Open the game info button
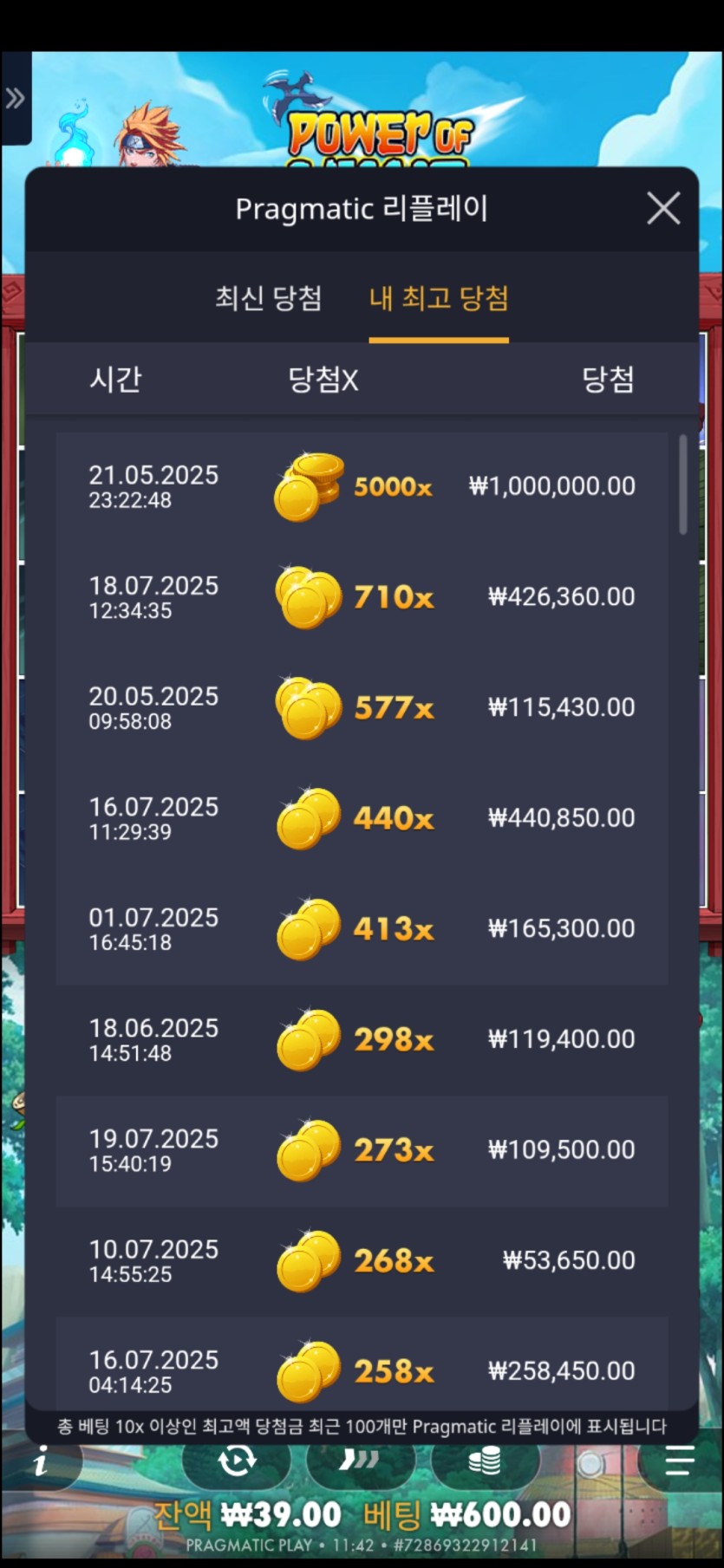The image size is (724, 1568). pos(41,1463)
